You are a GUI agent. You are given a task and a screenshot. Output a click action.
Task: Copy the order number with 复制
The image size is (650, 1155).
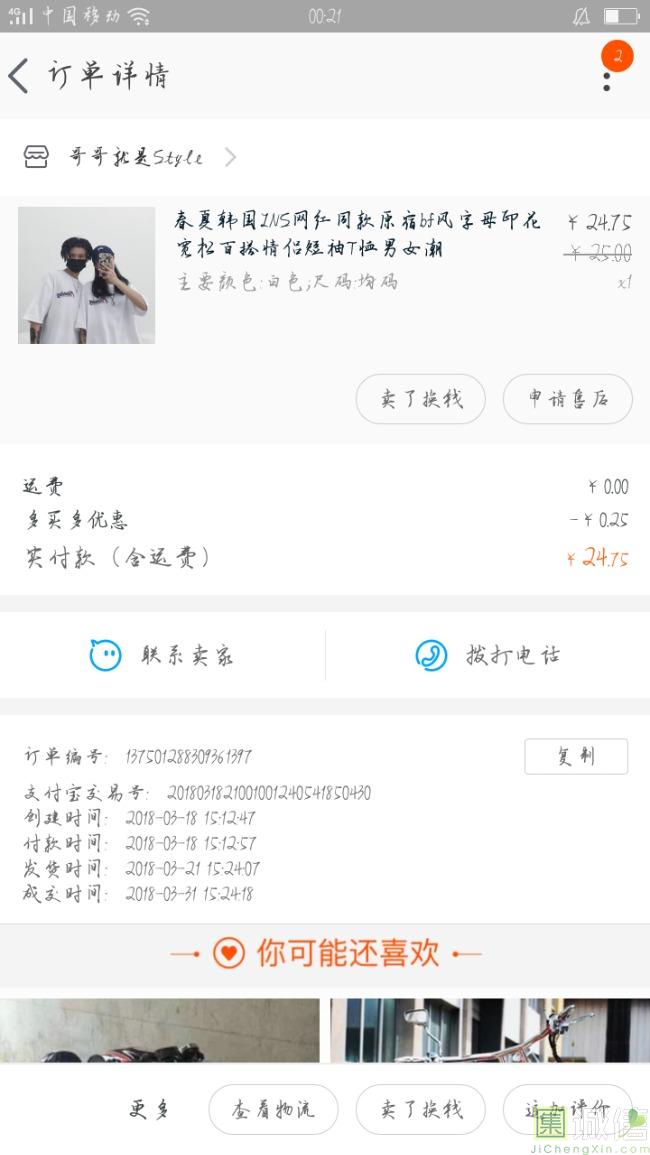pyautogui.click(x=575, y=756)
